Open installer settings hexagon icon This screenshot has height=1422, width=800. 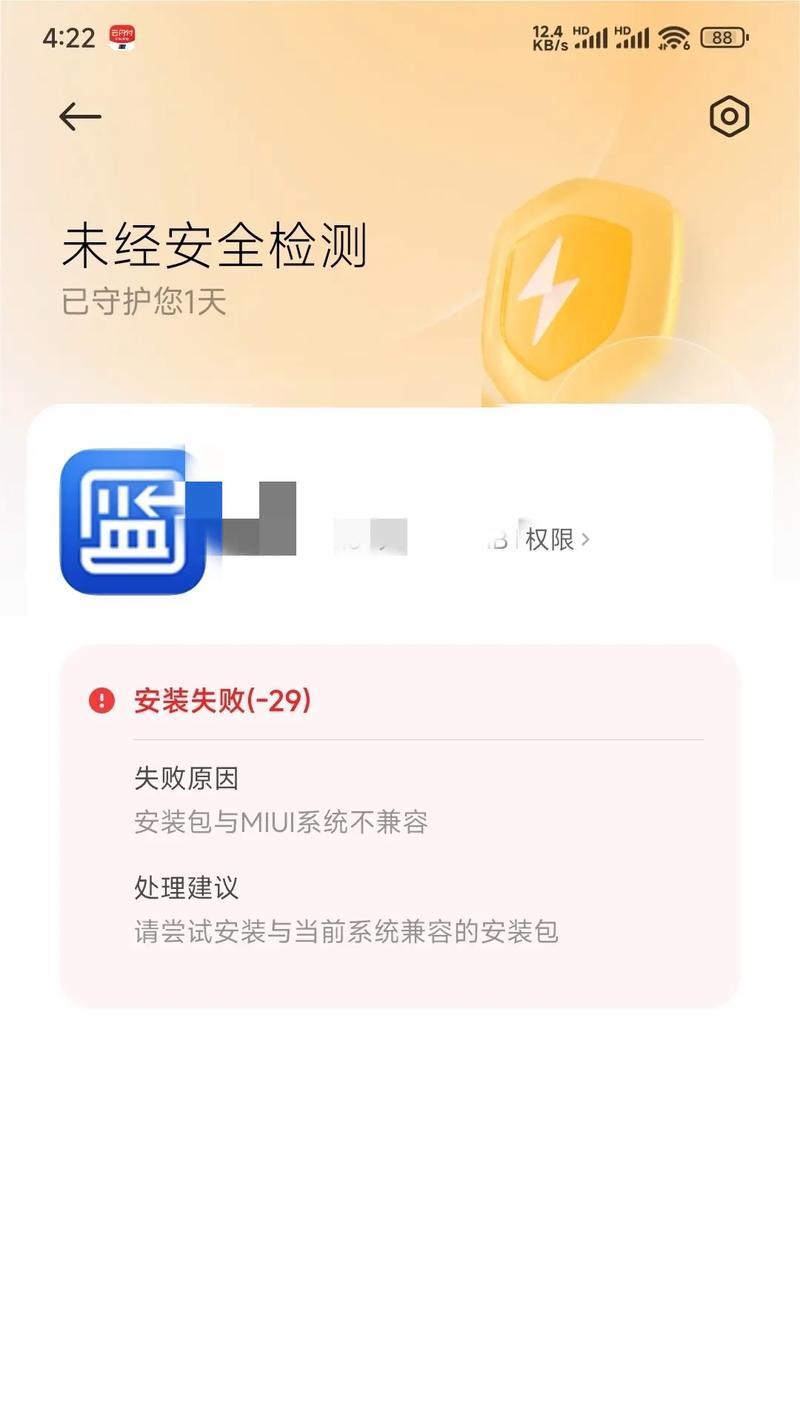pos(729,117)
